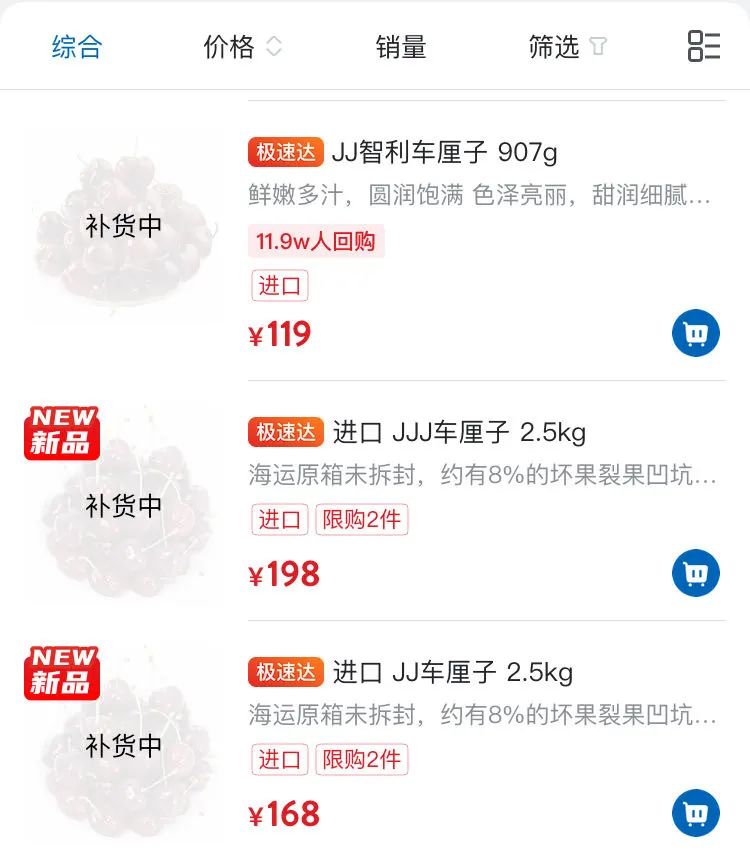Open the JJ智利车厘子 907g product

[x=444, y=153]
